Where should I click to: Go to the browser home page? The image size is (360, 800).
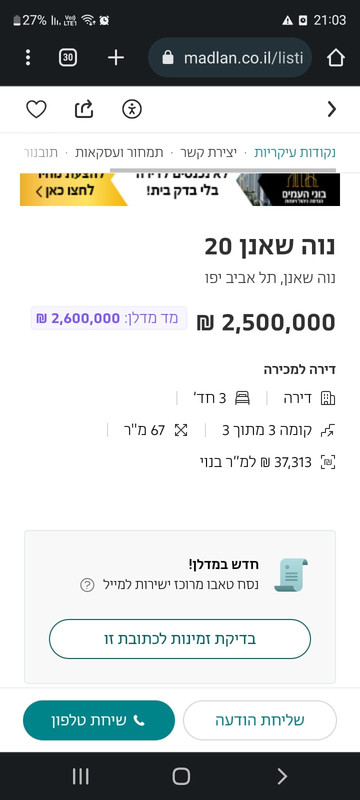coord(336,58)
